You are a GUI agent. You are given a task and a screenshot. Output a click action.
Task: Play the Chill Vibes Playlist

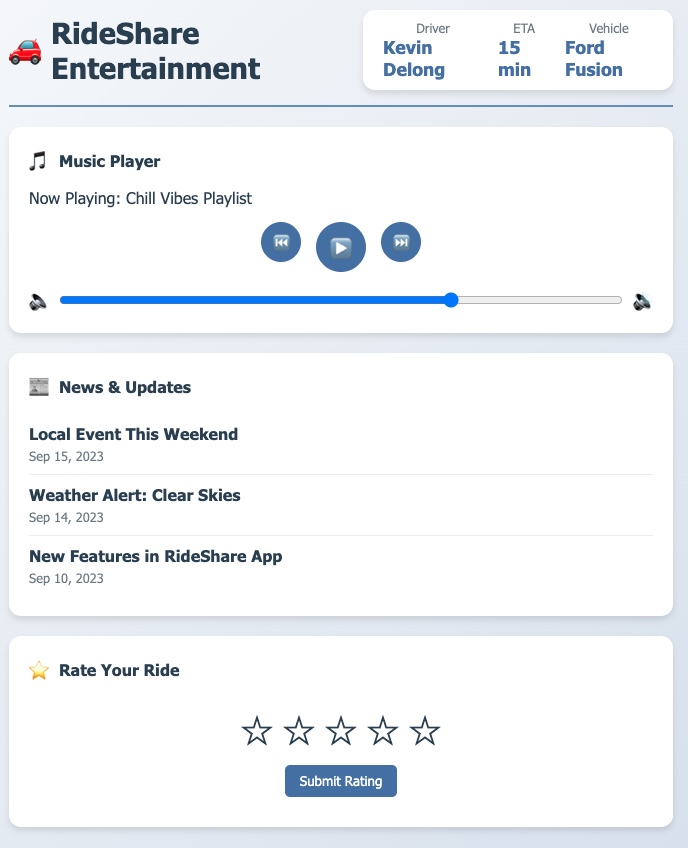pos(341,247)
